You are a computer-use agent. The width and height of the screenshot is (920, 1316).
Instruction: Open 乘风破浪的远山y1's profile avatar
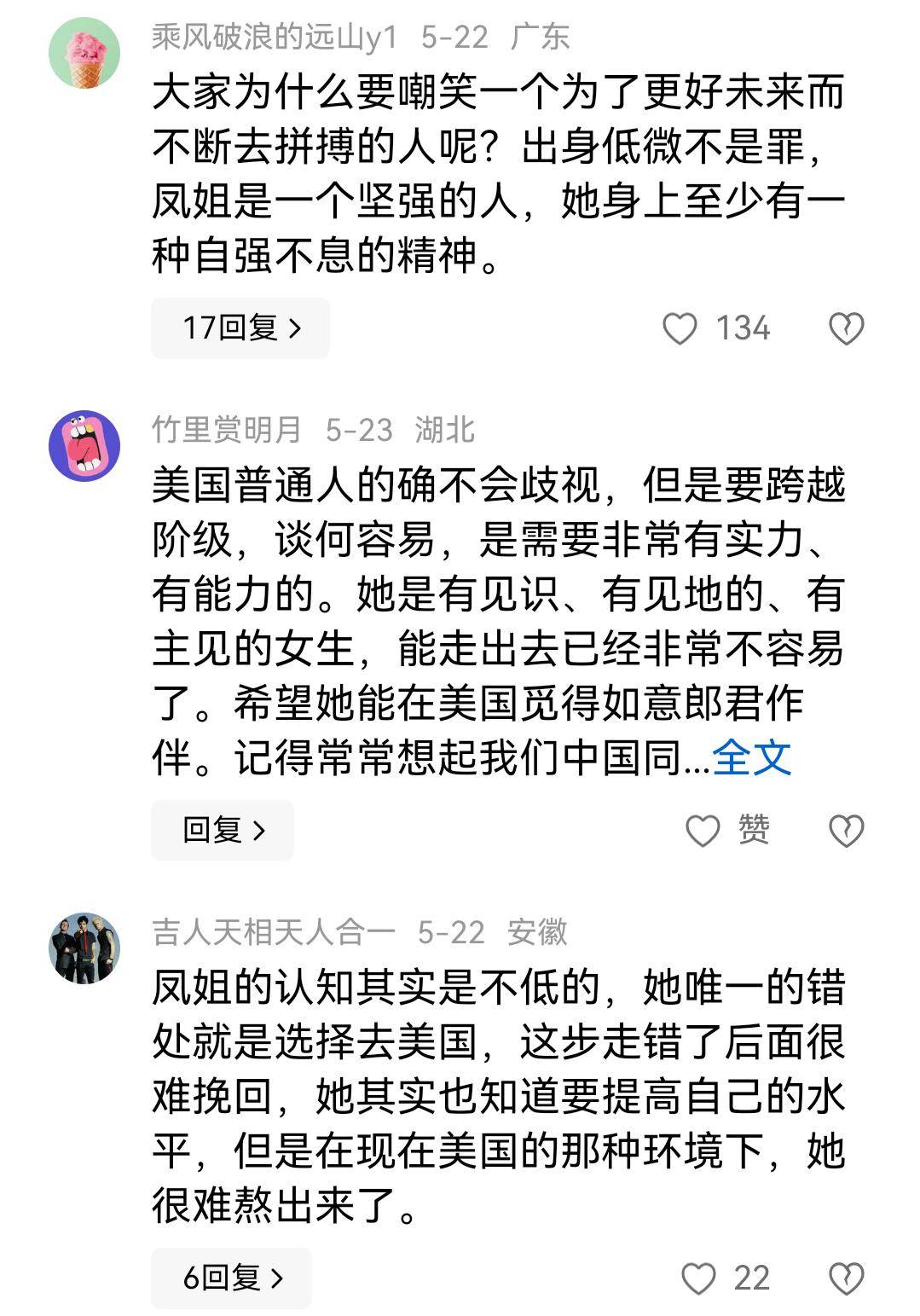84,53
